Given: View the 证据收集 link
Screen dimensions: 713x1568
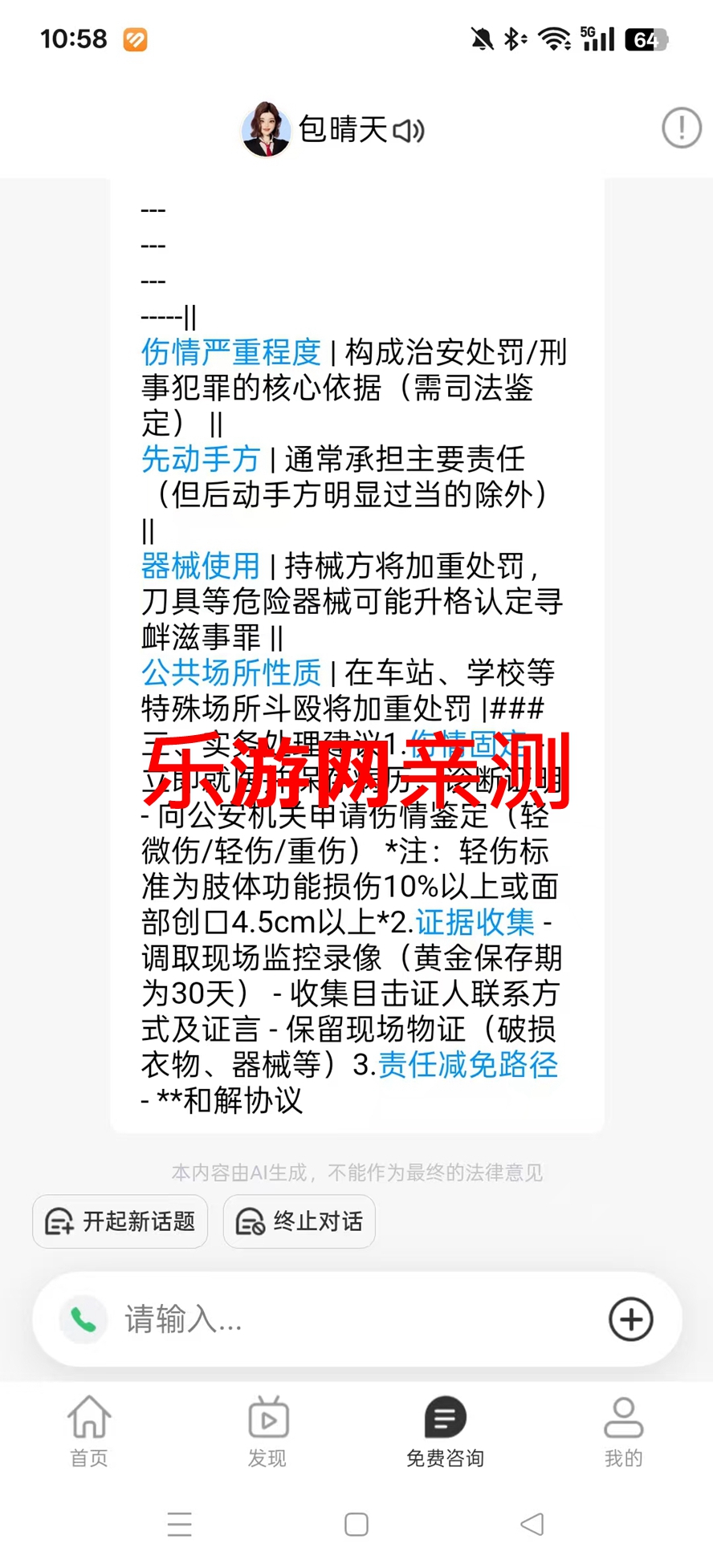Looking at the screenshot, I should (x=475, y=923).
